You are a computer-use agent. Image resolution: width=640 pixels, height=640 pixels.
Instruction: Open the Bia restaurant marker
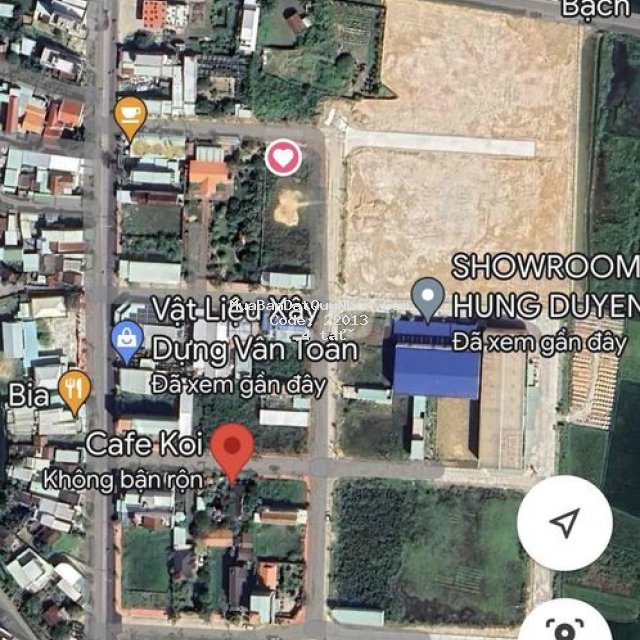tap(75, 389)
